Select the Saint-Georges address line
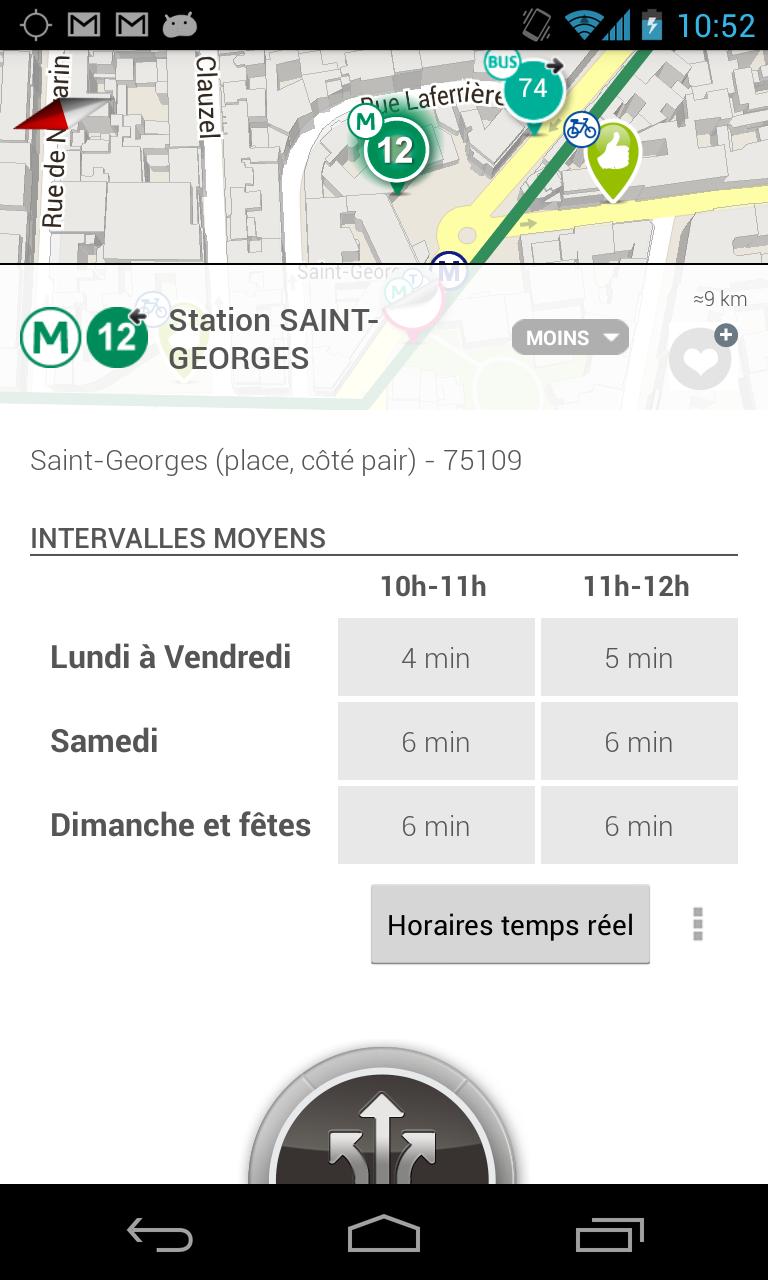Screen dimensions: 768x1280 click(276, 460)
